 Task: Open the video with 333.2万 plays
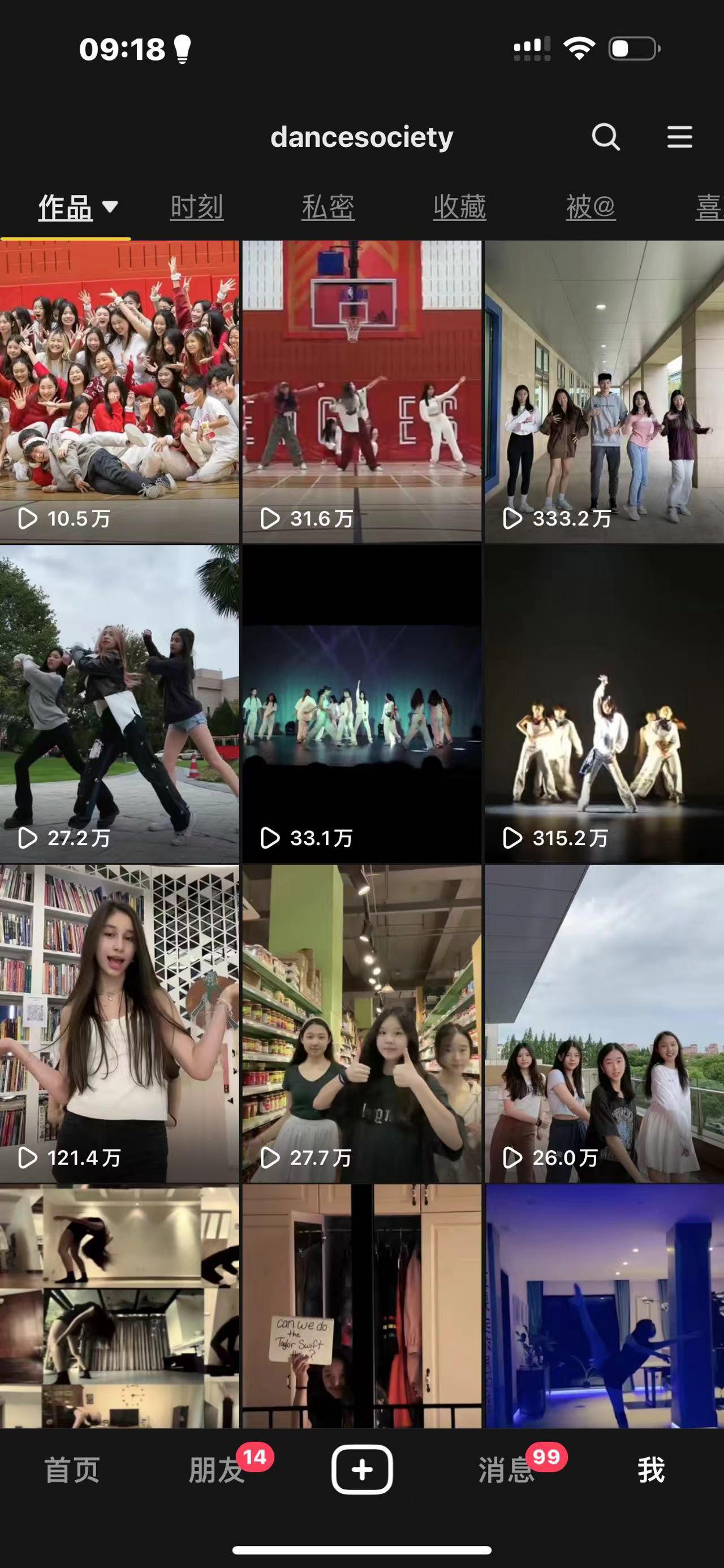pos(604,391)
